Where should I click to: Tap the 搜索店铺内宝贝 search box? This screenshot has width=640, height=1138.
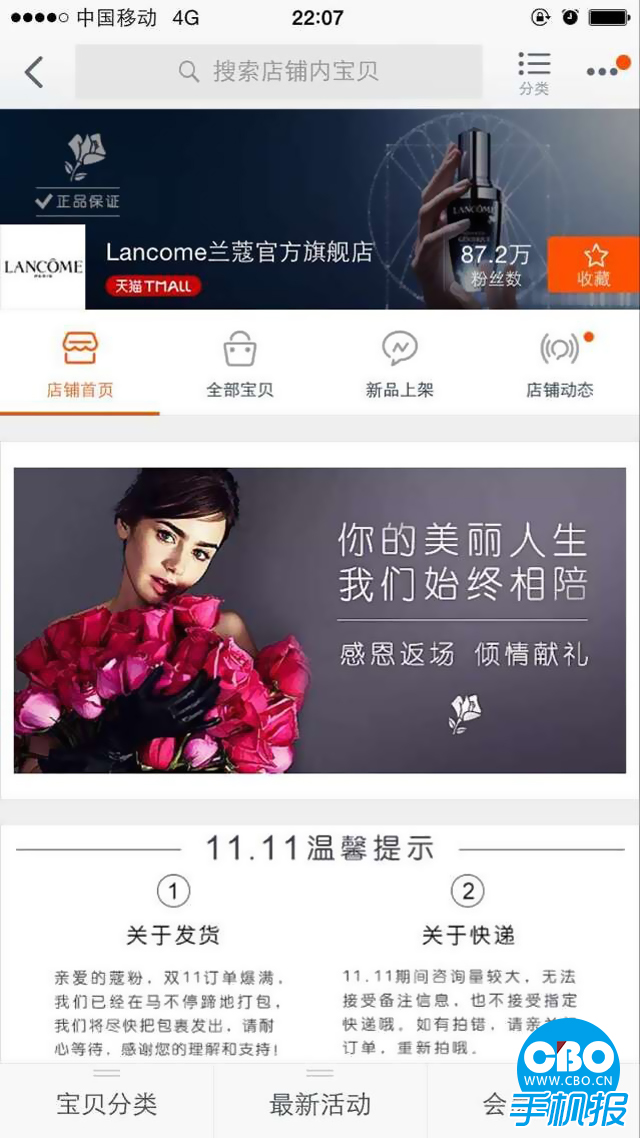[278, 72]
